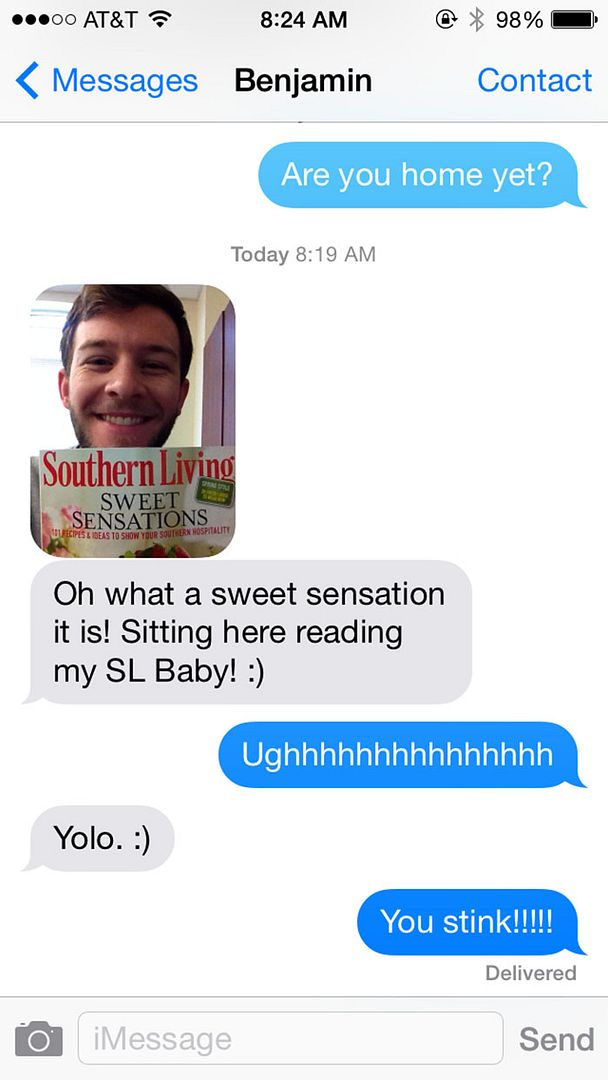Image resolution: width=608 pixels, height=1080 pixels.
Task: Tap the Send button
Action: pyautogui.click(x=556, y=1039)
